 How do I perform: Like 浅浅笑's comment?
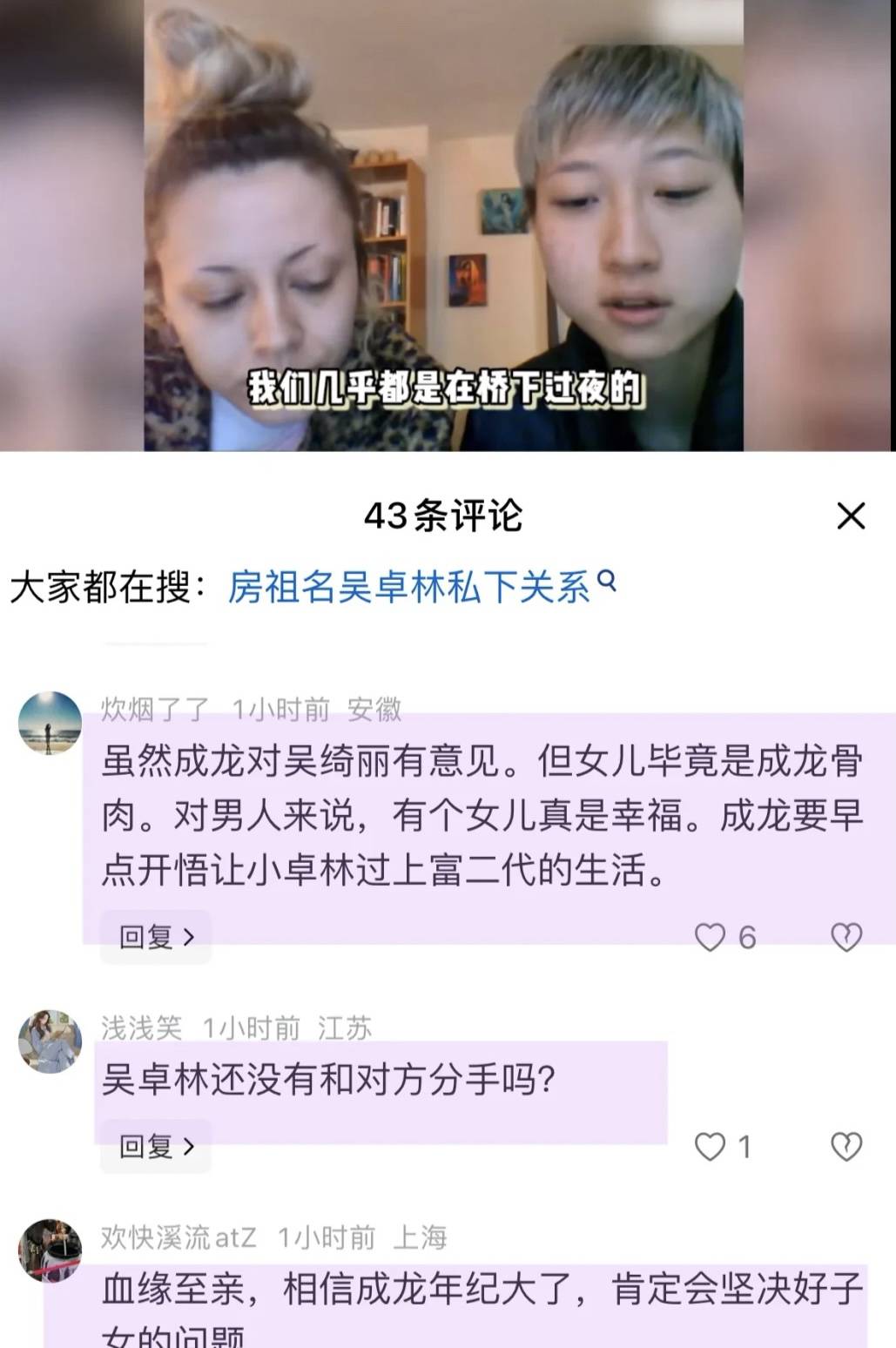pyautogui.click(x=711, y=1147)
